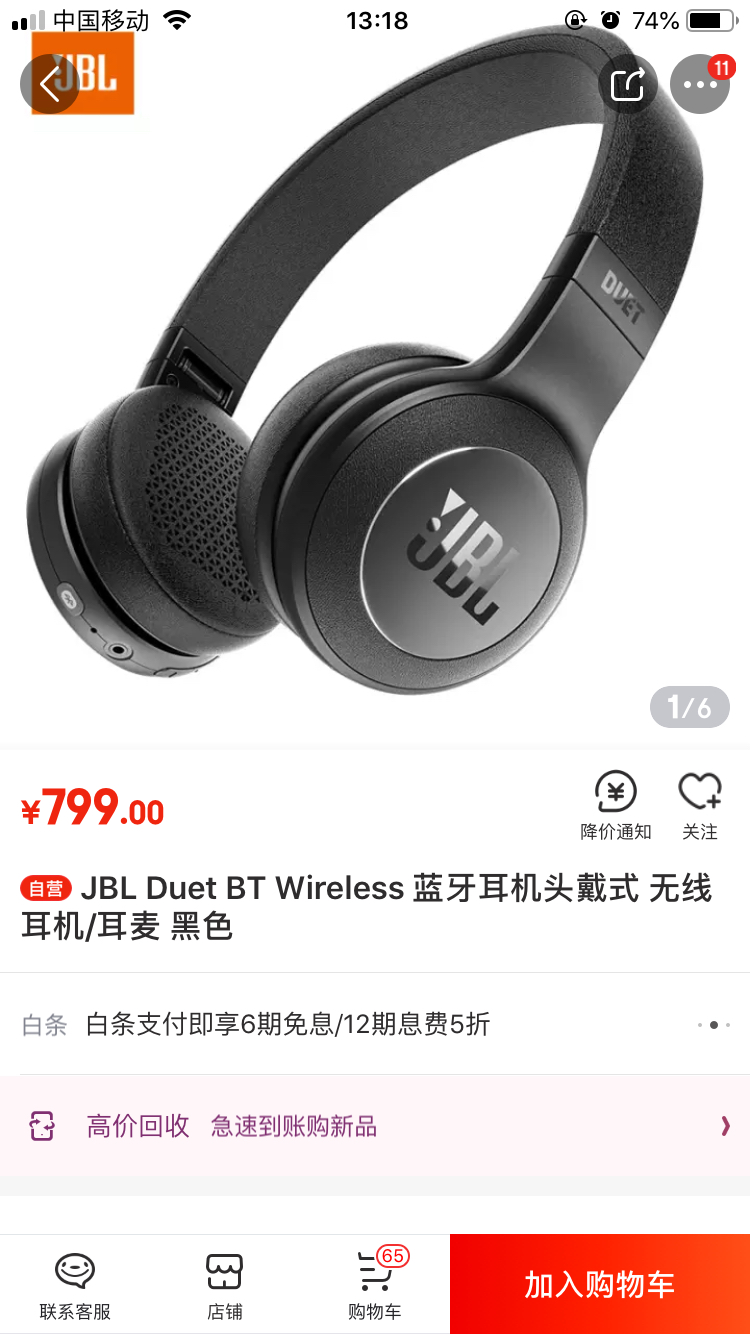750x1334 pixels.
Task: Tap 加入购物车 to add to cart
Action: coord(600,1284)
